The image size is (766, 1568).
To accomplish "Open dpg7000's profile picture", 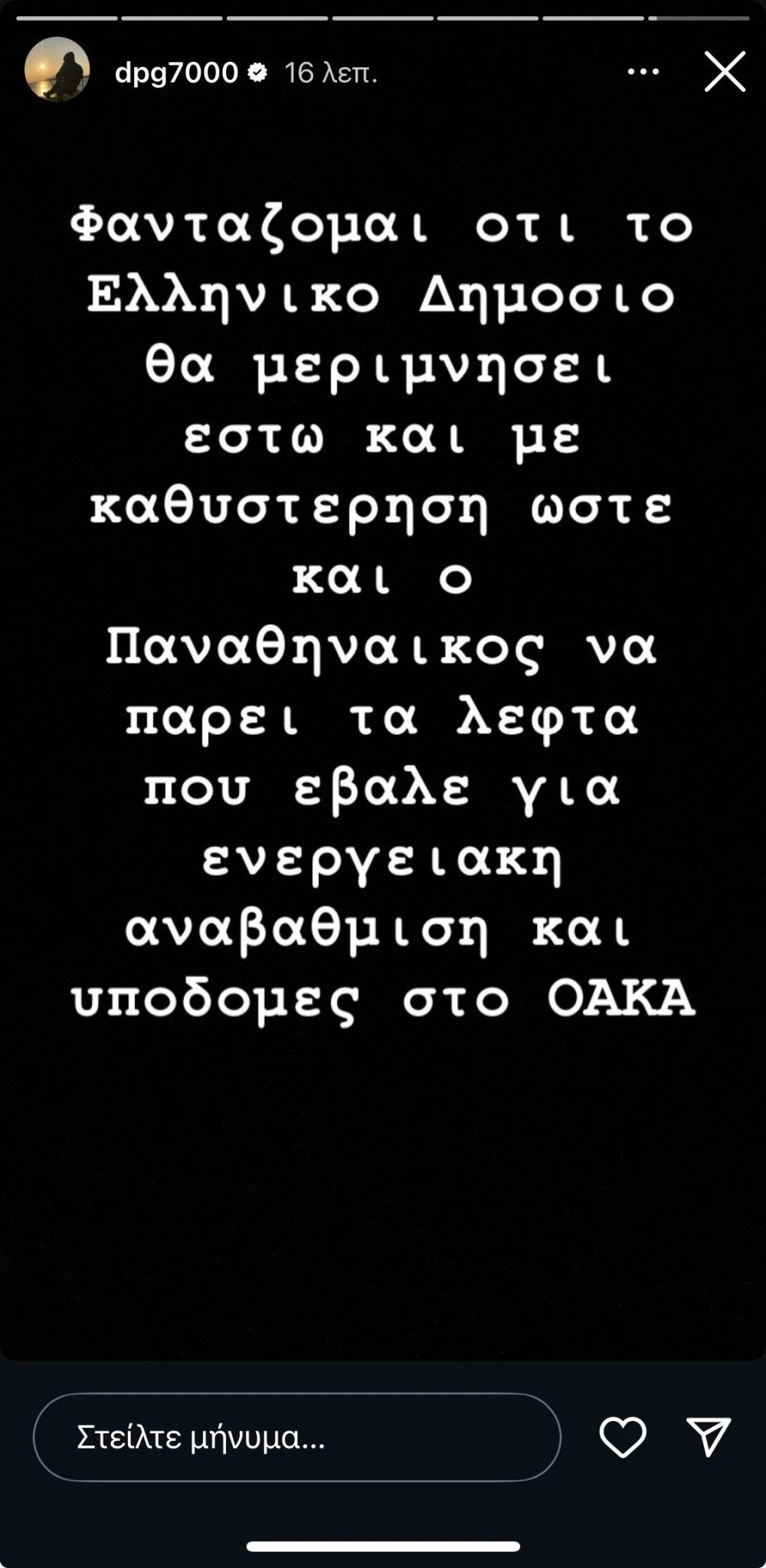I will tap(57, 70).
